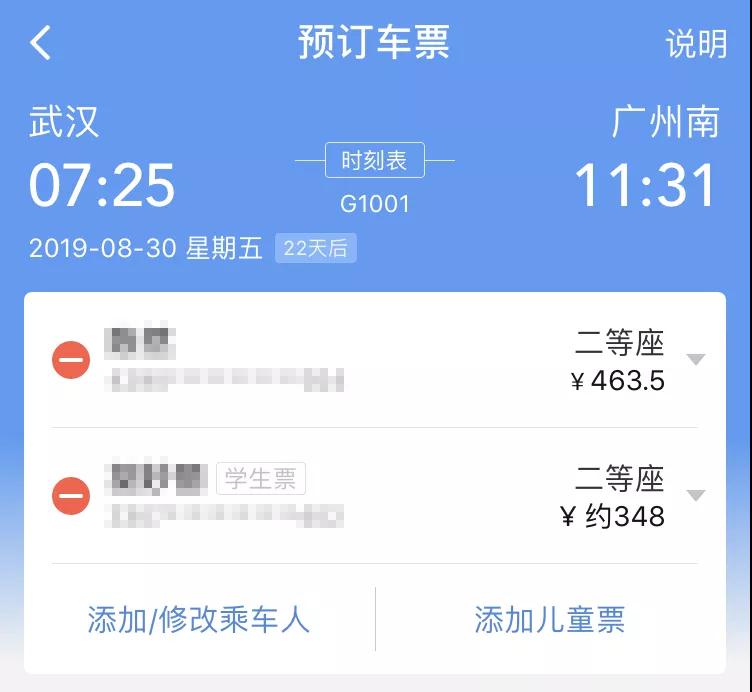Image resolution: width=752 pixels, height=692 pixels.
Task: Remove the passenger with the 学生票
Action: pyautogui.click(x=71, y=495)
